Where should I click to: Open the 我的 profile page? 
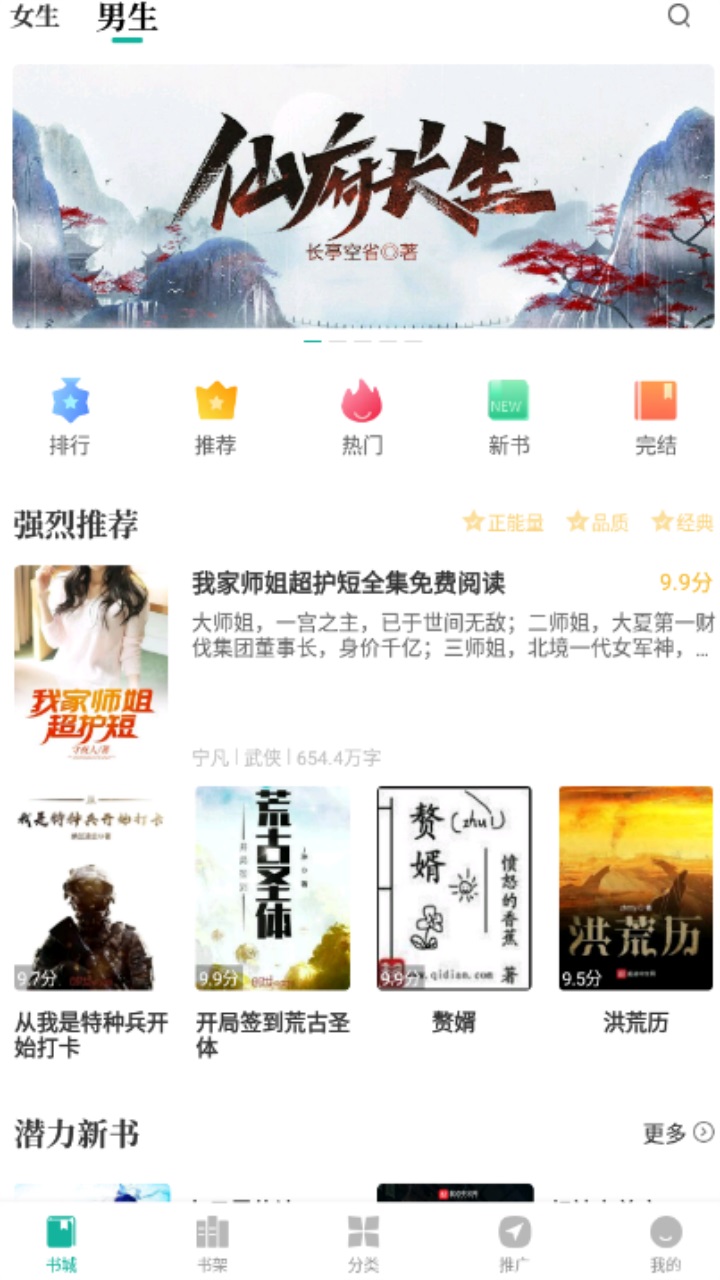[664, 1240]
